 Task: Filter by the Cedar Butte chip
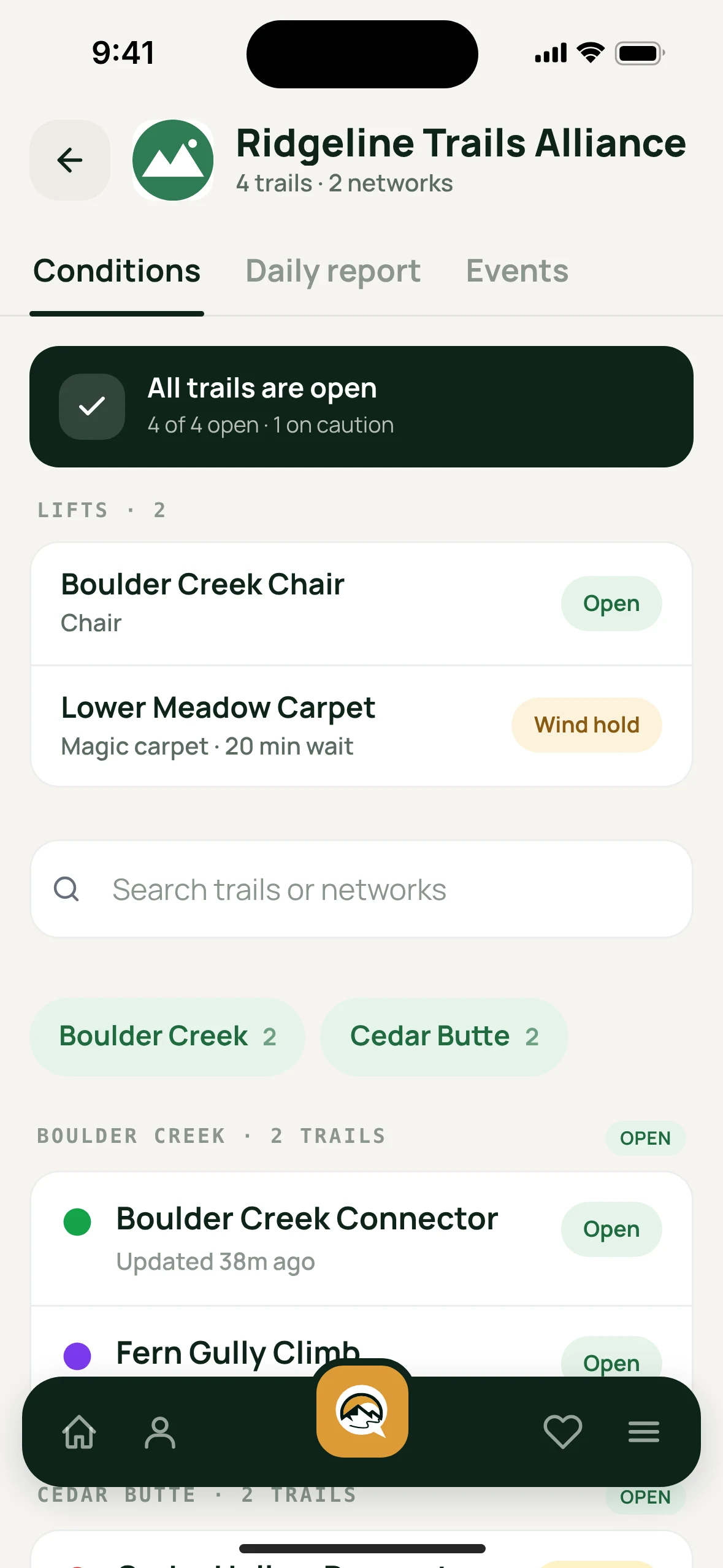click(444, 1037)
